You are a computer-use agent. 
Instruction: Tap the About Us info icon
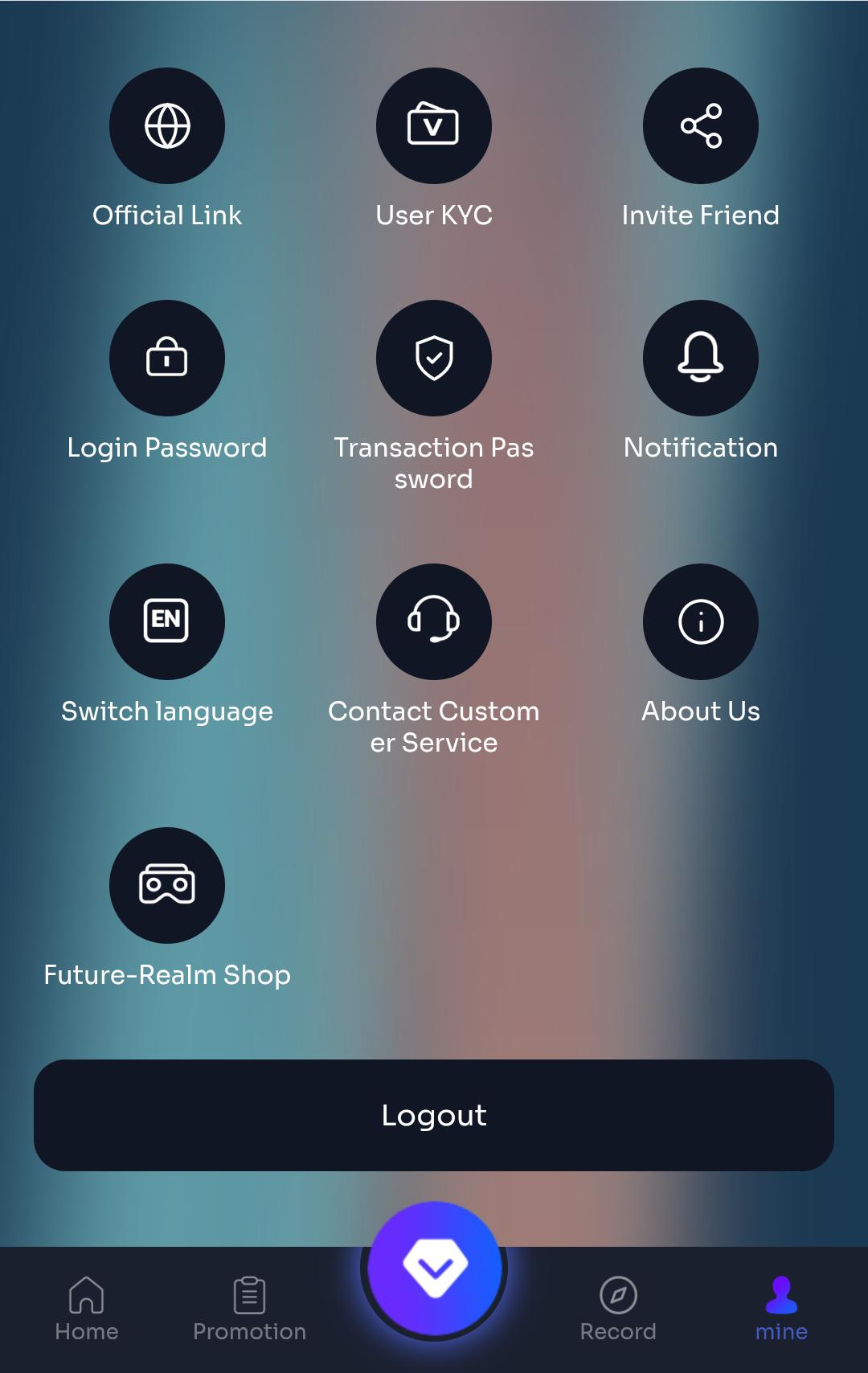click(701, 621)
